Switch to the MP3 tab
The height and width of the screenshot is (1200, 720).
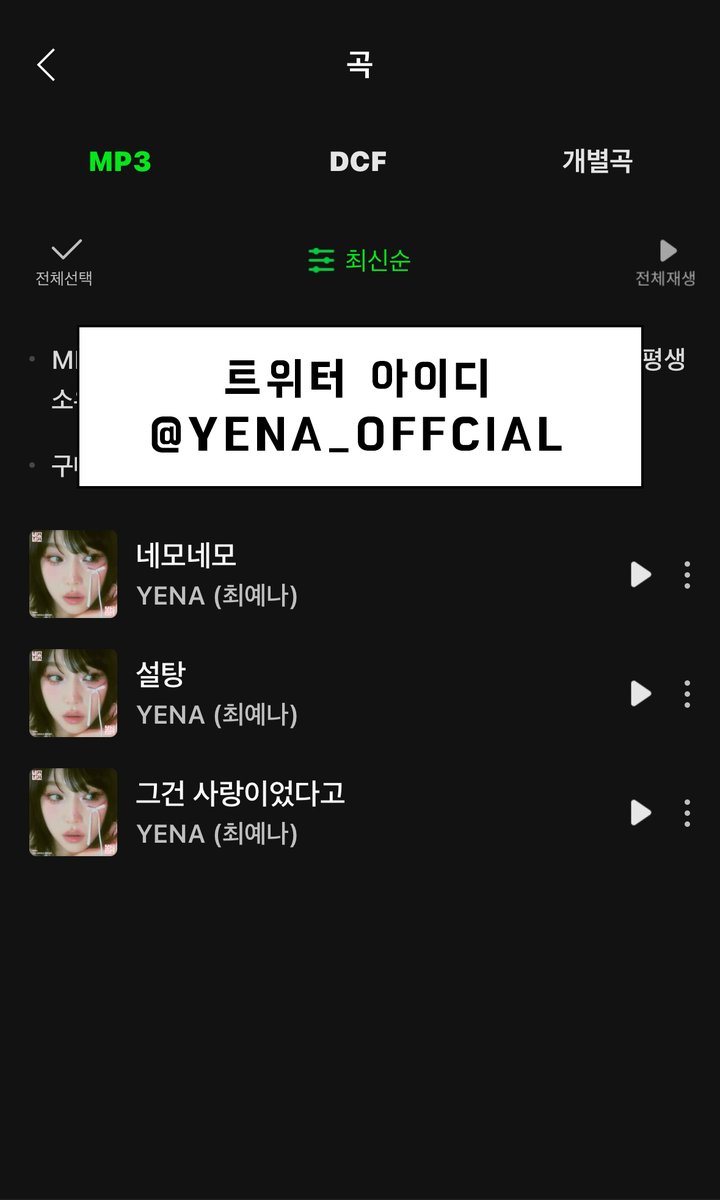[x=120, y=162]
